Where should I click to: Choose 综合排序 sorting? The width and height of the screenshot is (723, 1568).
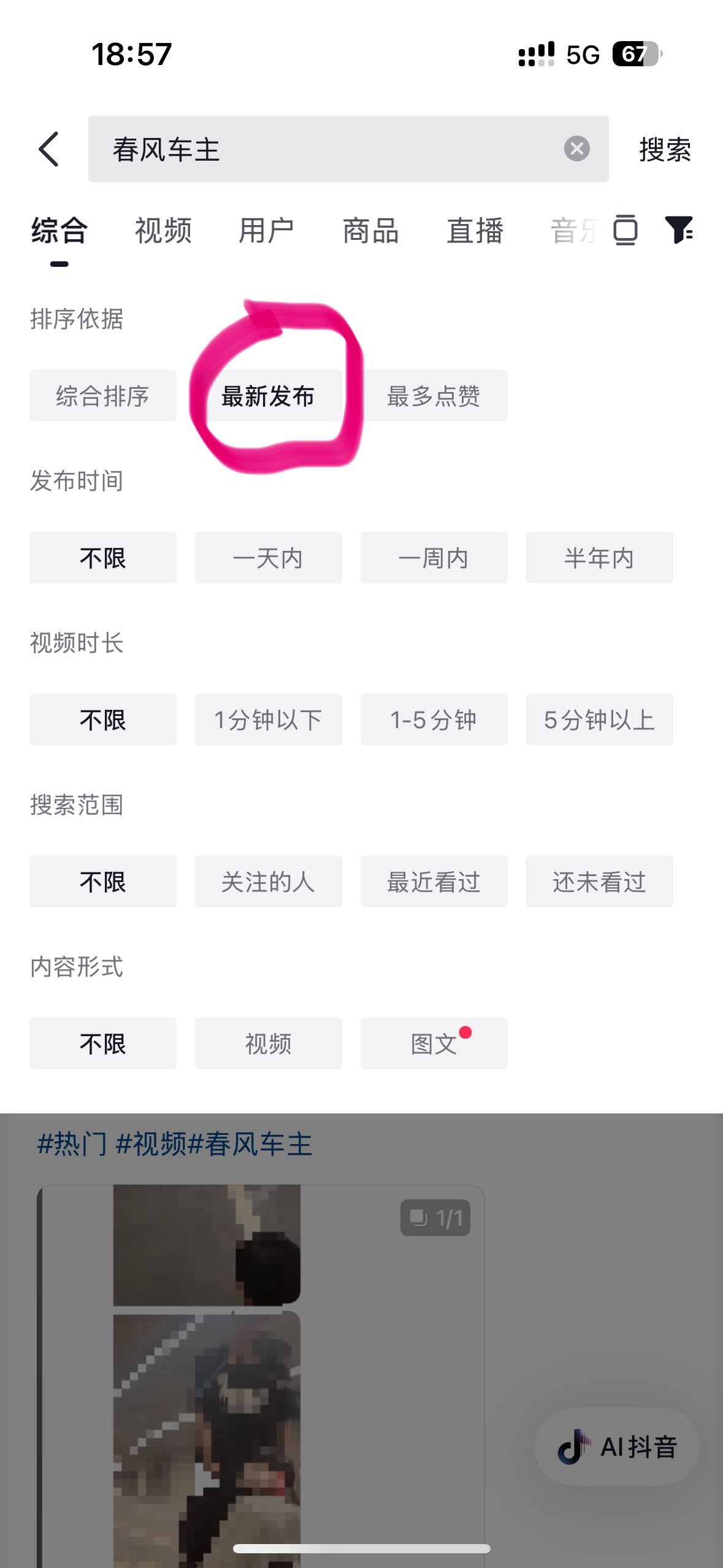pyautogui.click(x=103, y=396)
